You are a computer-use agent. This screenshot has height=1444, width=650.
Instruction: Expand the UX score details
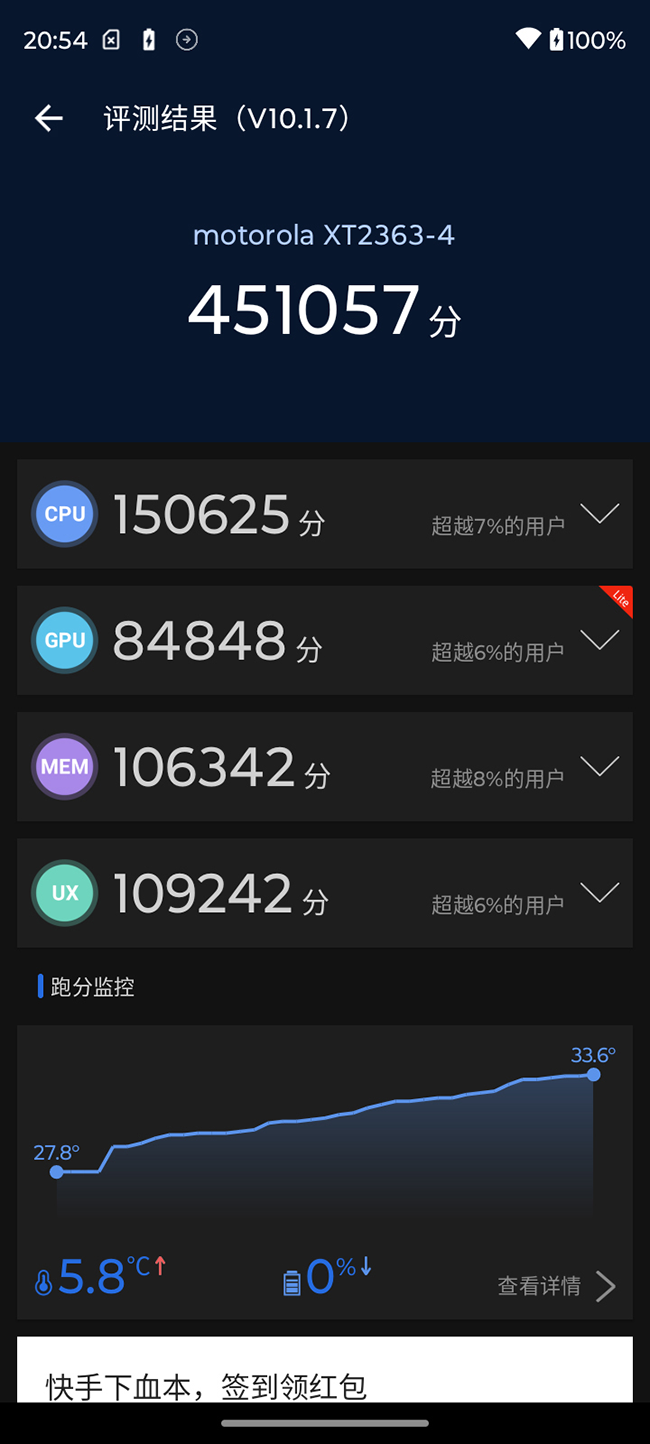click(x=600, y=893)
